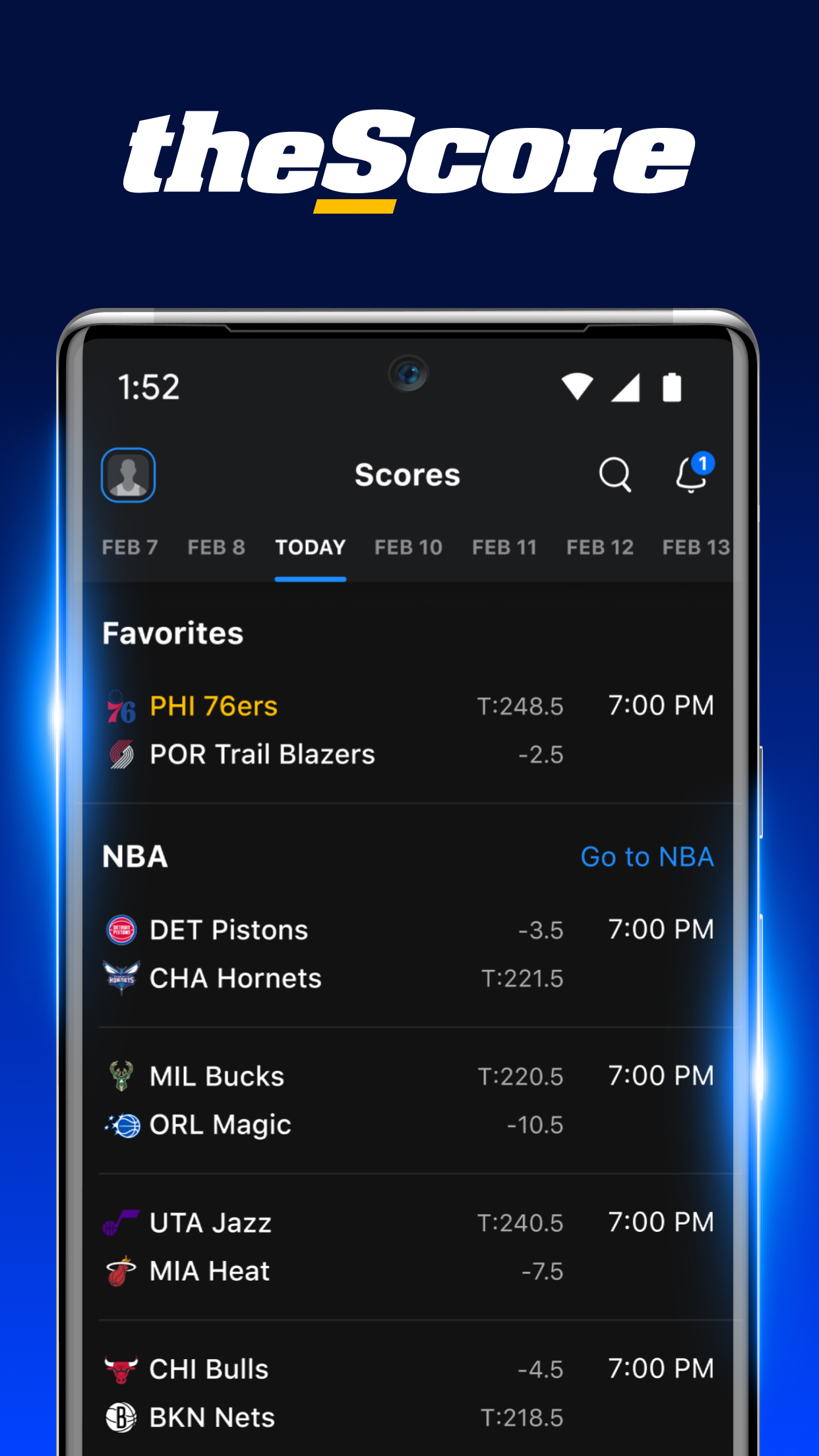The width and height of the screenshot is (819, 1456).
Task: Switch to the FEB 10 tab
Action: pyautogui.click(x=408, y=547)
